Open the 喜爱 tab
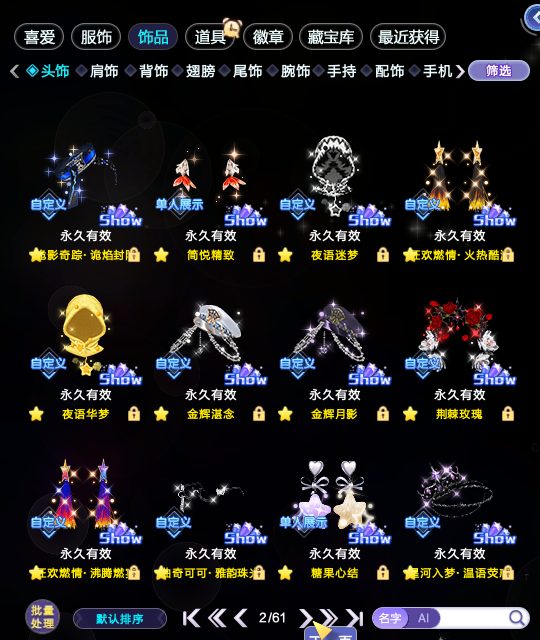 click(39, 37)
